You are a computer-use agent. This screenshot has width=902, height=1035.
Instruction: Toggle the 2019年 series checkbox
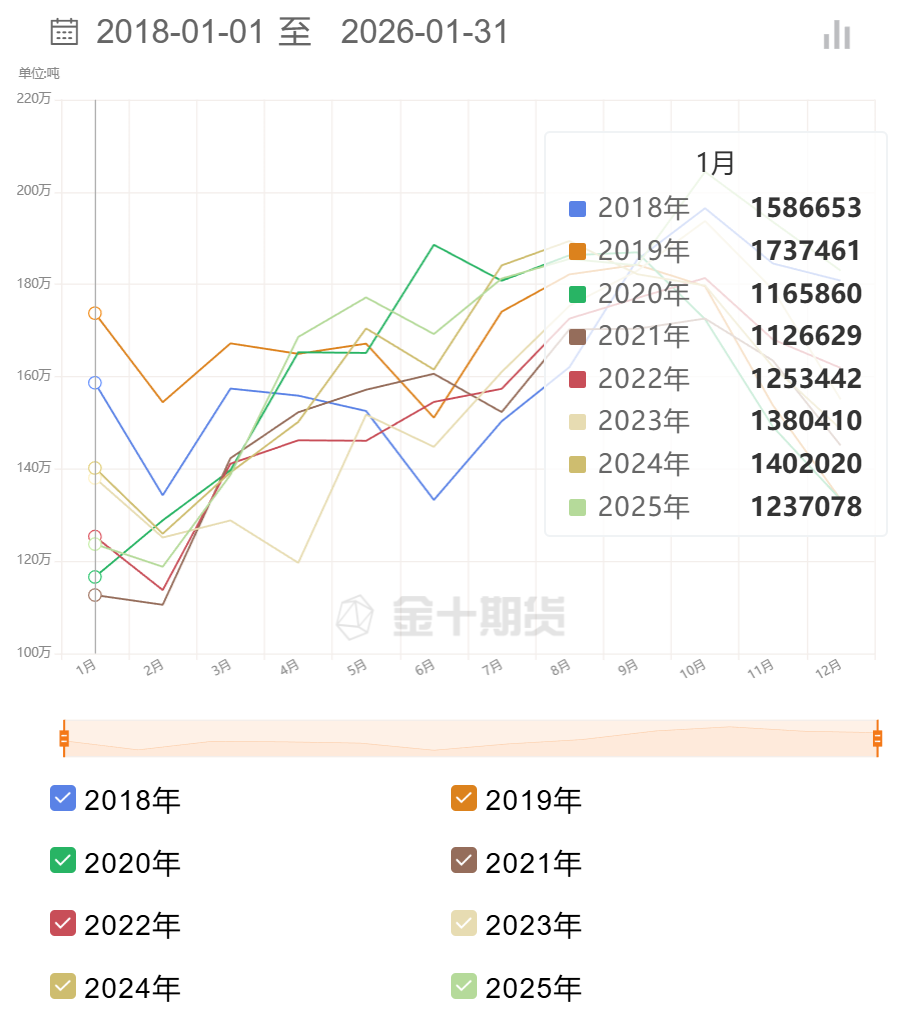pos(465,799)
